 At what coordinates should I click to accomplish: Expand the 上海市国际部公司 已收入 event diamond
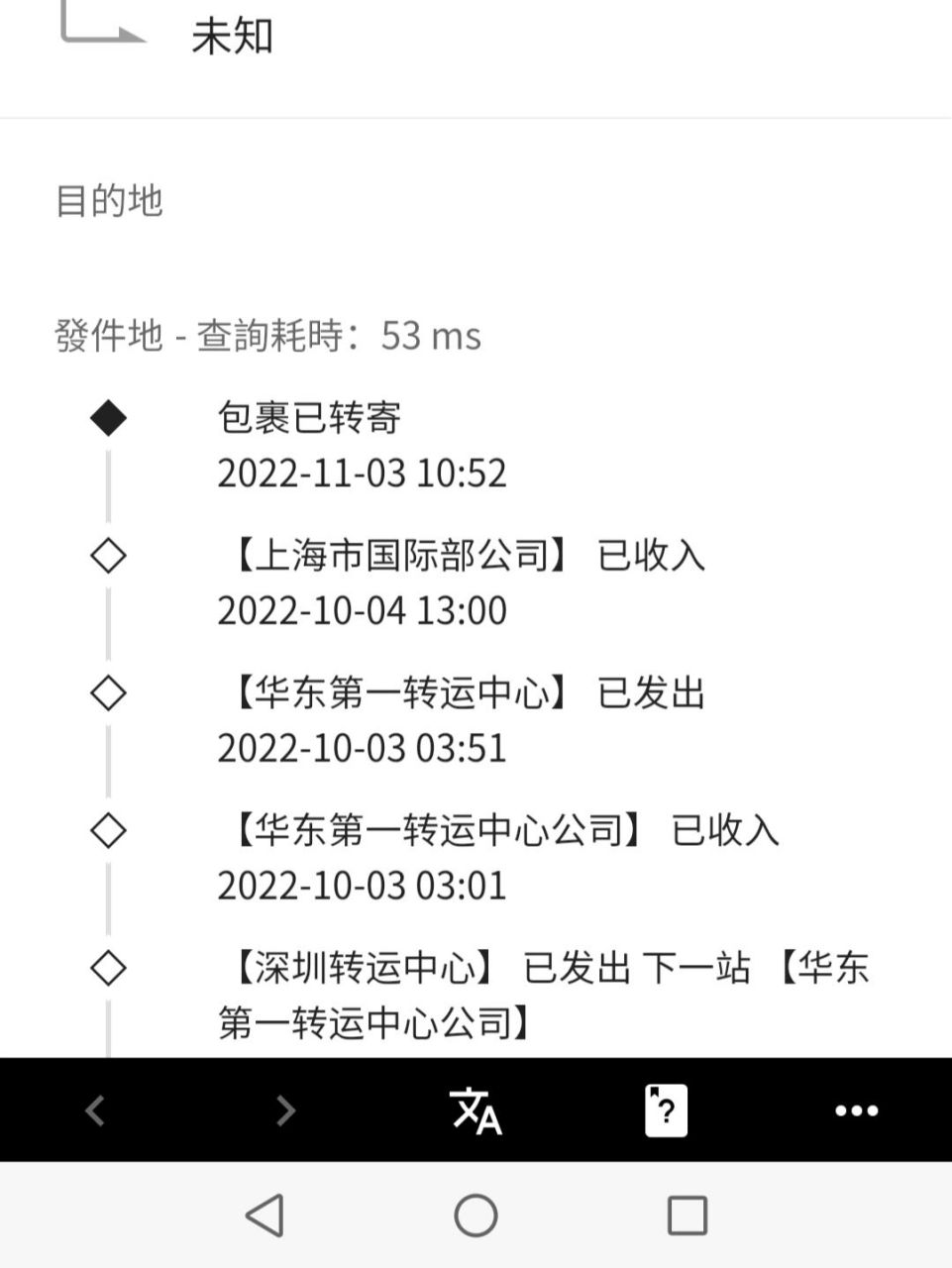click(108, 556)
